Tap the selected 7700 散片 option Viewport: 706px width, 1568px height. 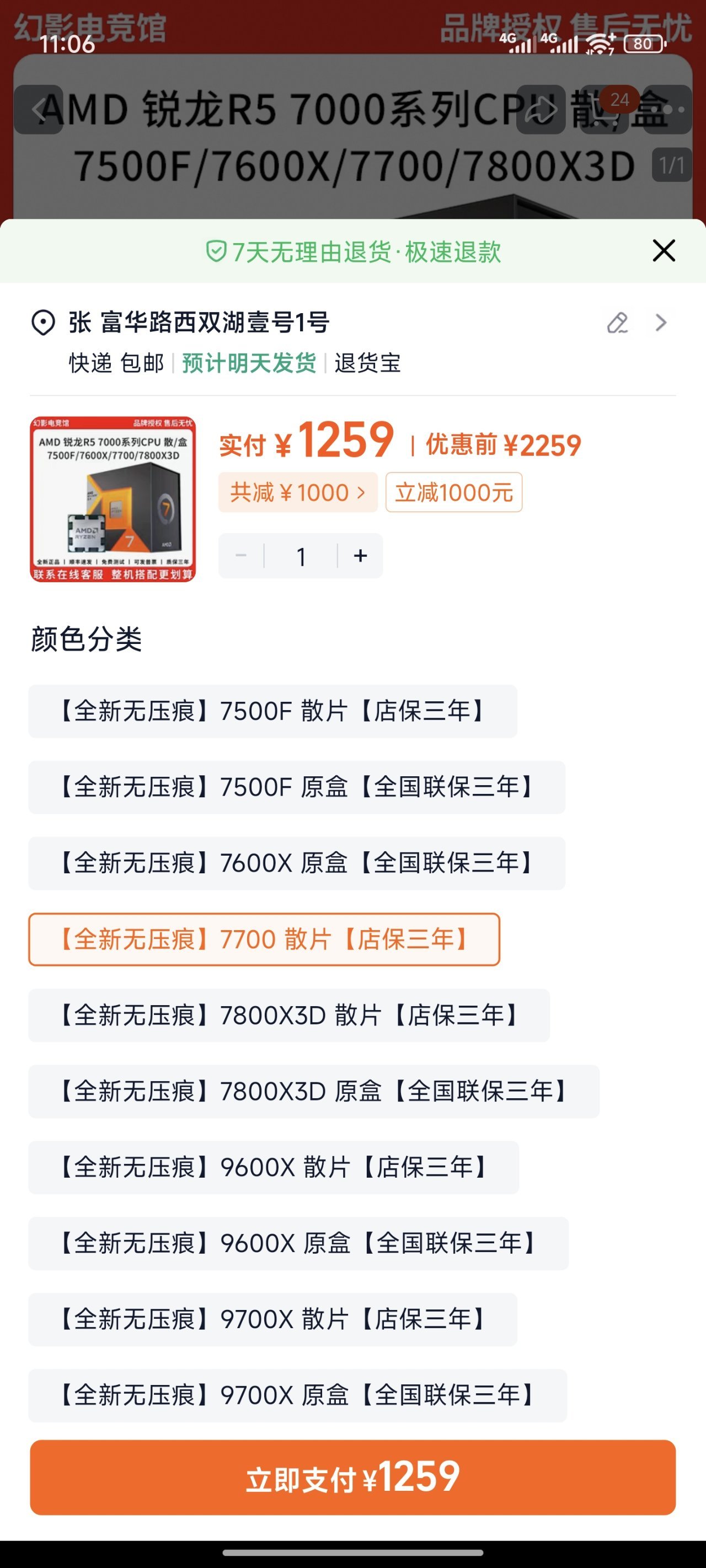tap(264, 939)
